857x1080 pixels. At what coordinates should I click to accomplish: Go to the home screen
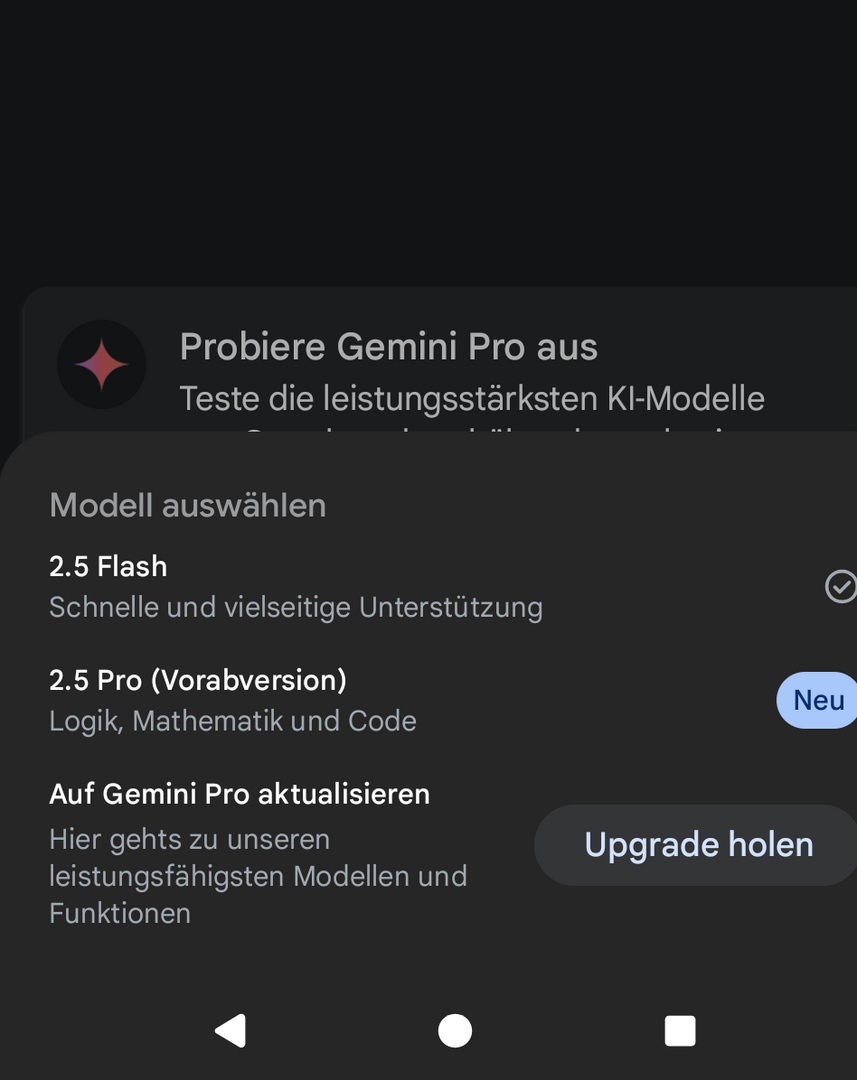(x=455, y=1030)
